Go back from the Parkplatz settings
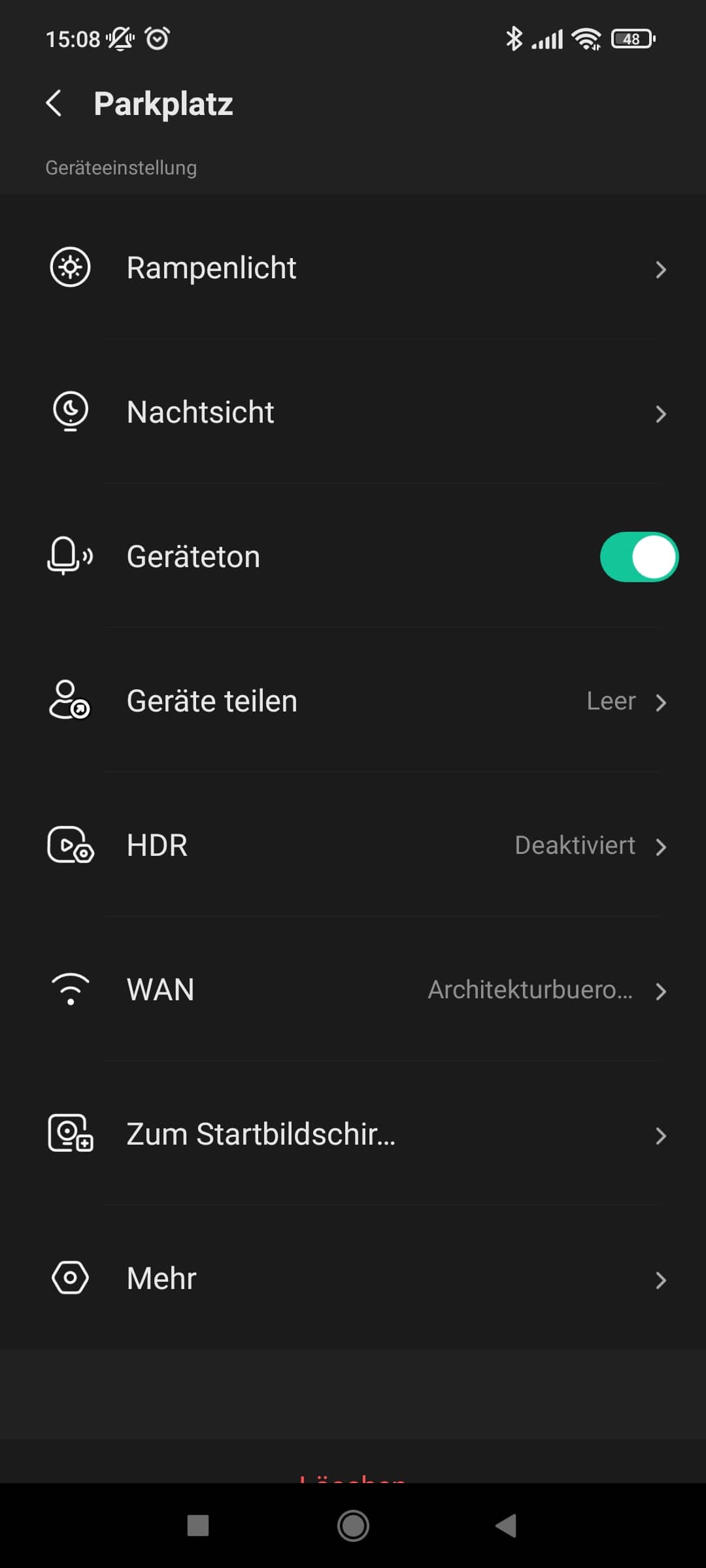Screen dimensions: 706x1568 click(x=54, y=103)
